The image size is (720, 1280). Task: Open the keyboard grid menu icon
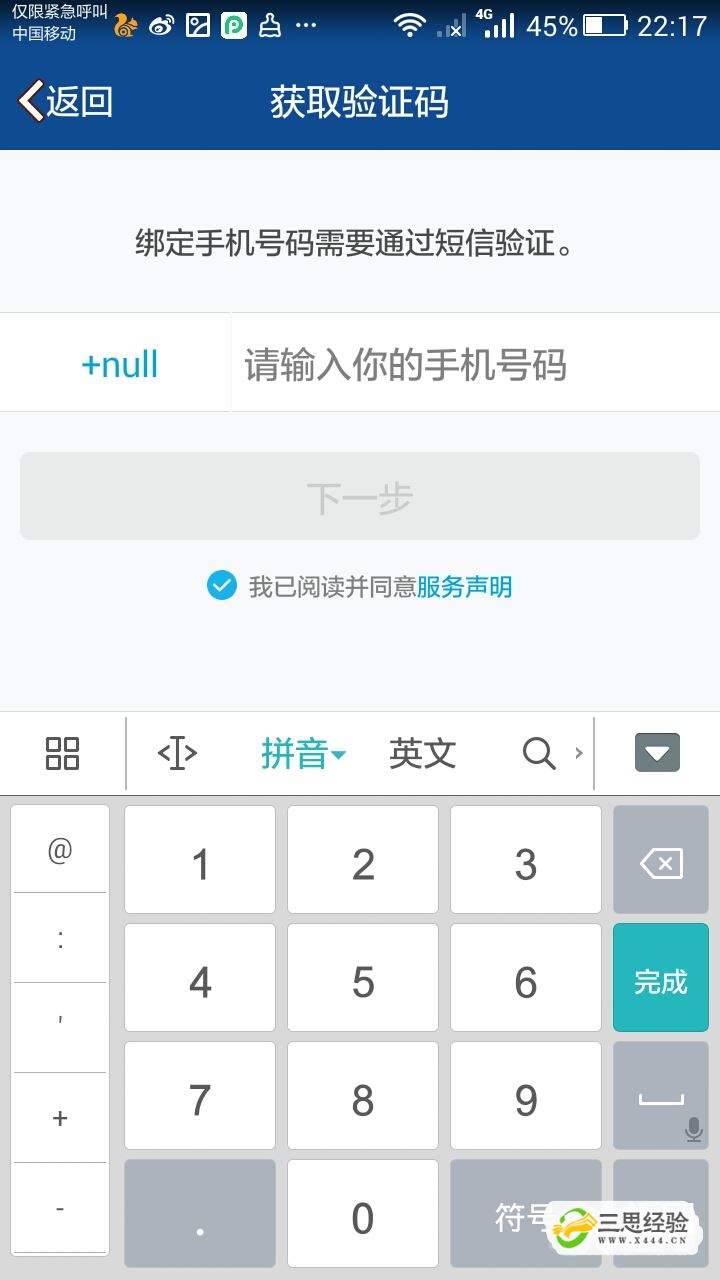coord(63,753)
